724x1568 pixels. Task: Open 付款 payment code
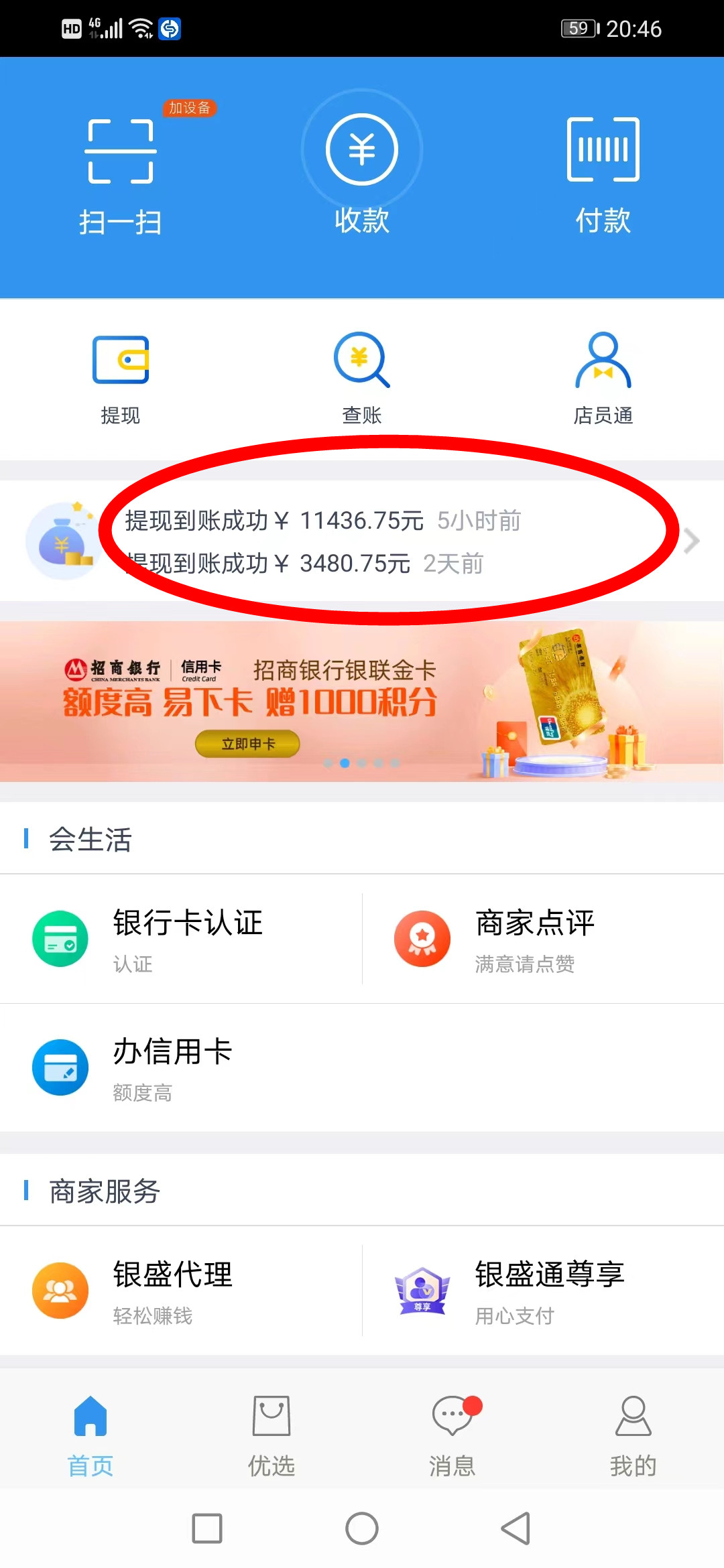[603, 176]
